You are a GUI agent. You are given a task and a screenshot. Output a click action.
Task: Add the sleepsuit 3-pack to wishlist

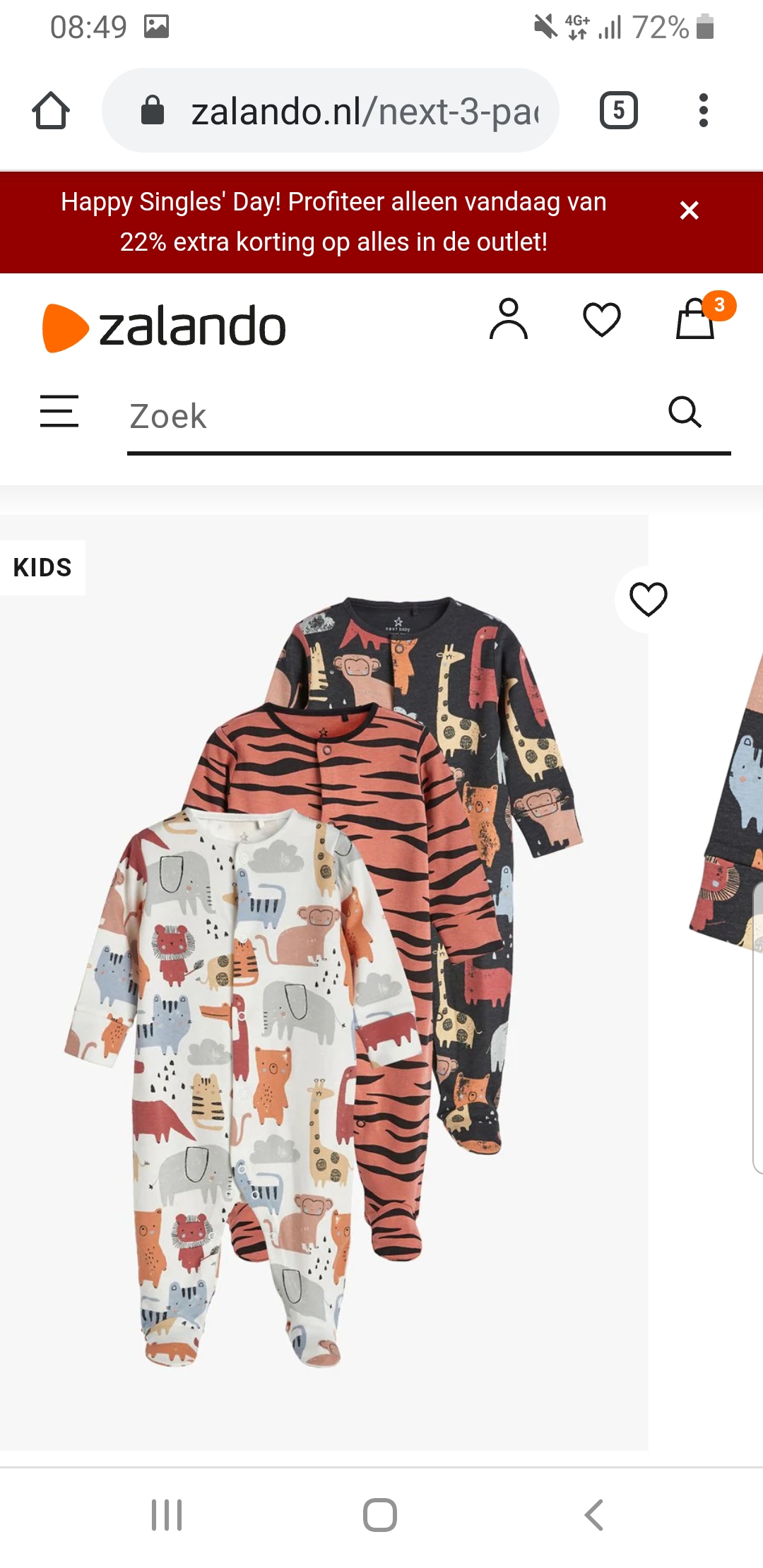[649, 600]
